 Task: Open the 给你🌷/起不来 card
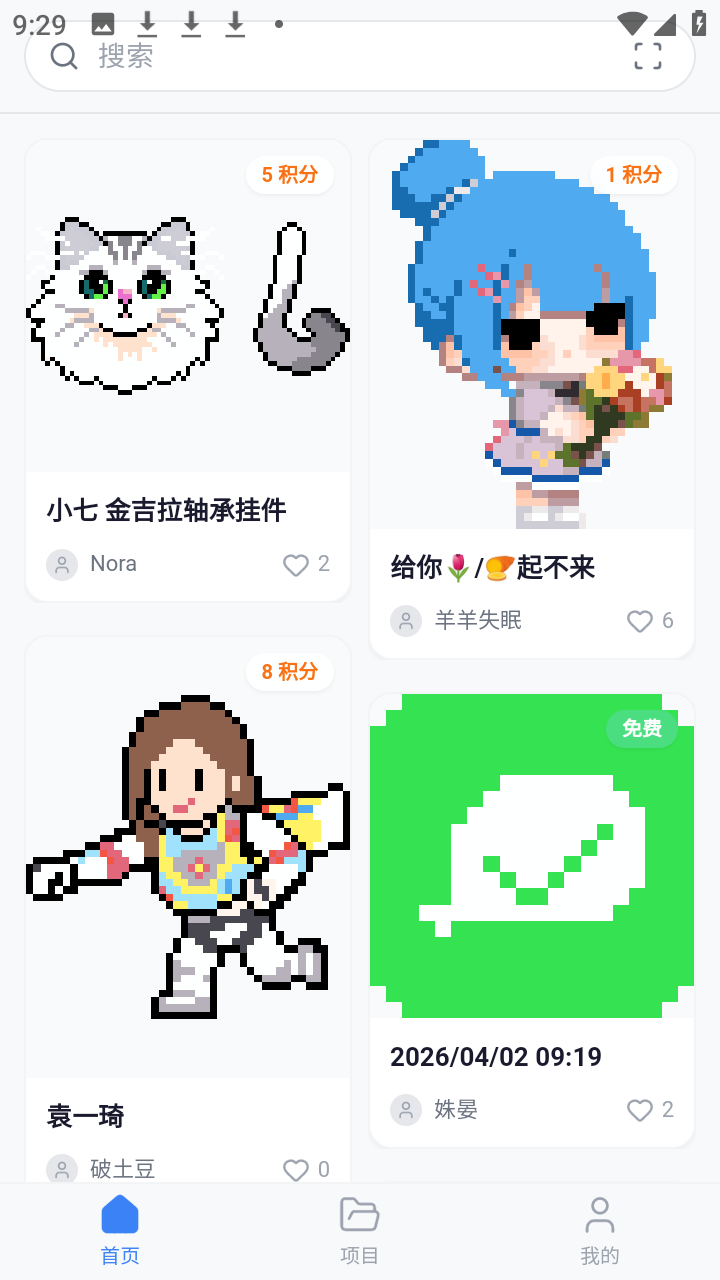pyautogui.click(x=532, y=350)
